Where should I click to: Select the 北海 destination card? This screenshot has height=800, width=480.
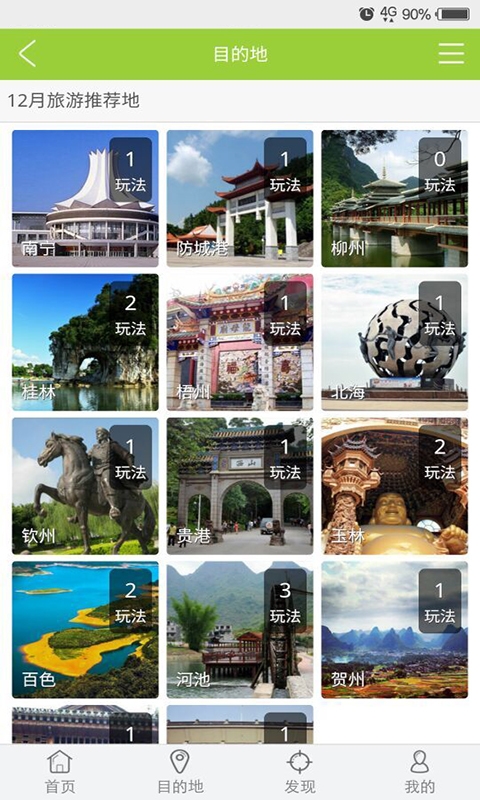point(394,342)
